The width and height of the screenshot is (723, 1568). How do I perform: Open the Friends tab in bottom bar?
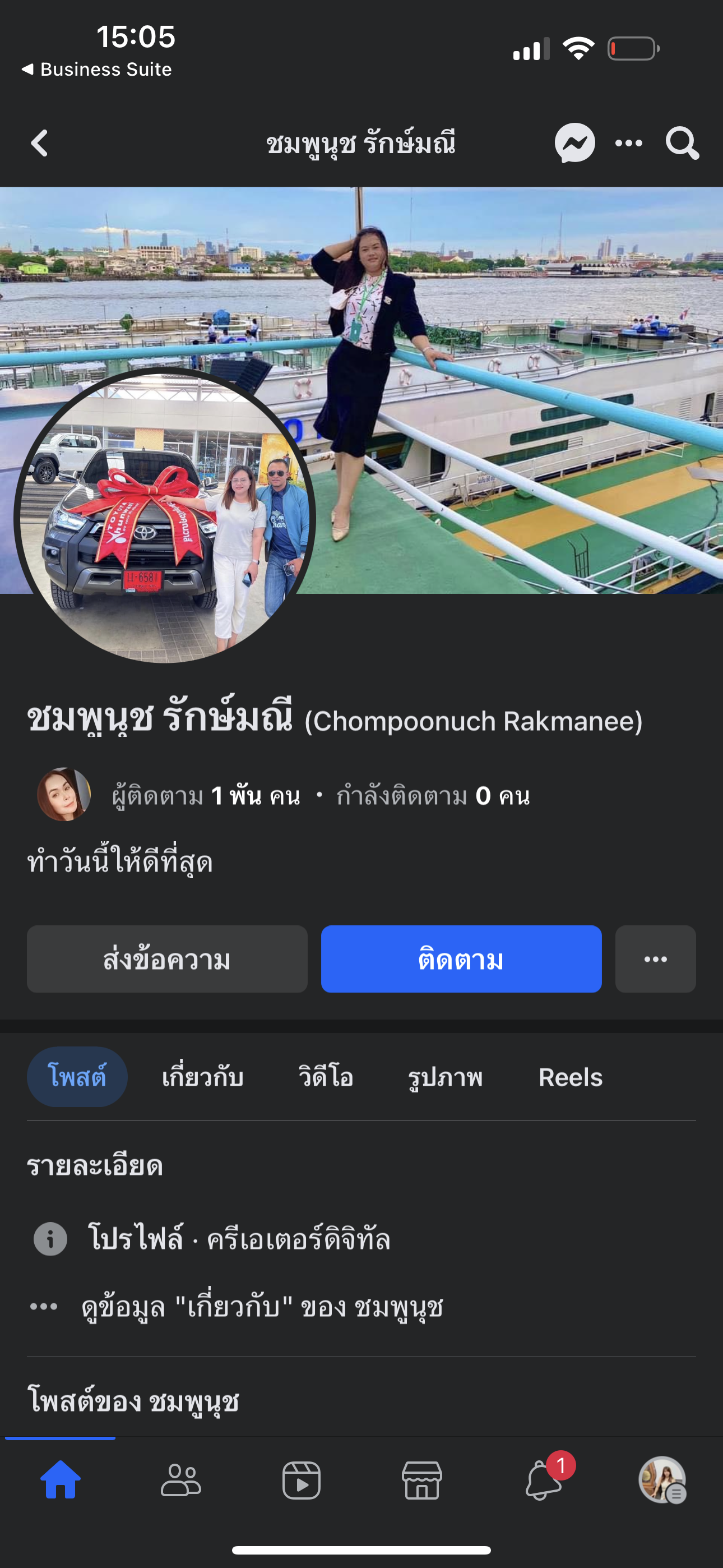[180, 1480]
